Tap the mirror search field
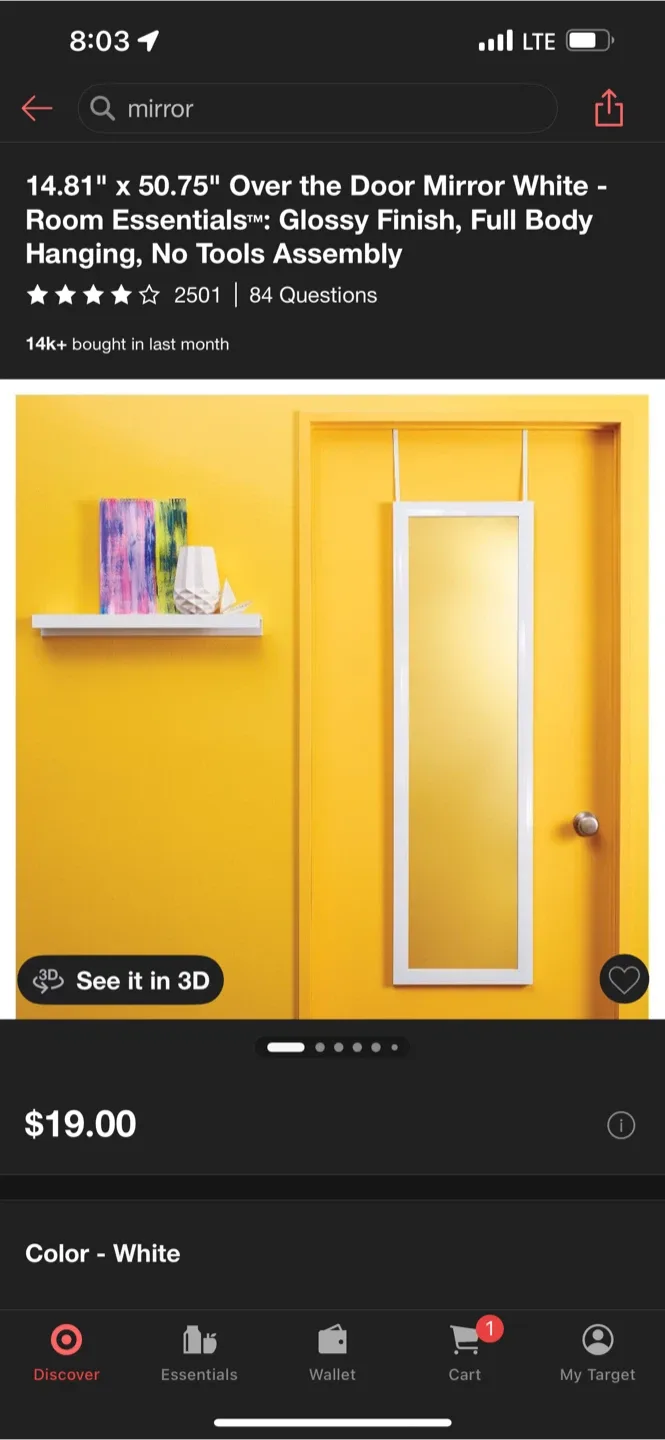Image resolution: width=665 pixels, height=1440 pixels. coord(317,108)
